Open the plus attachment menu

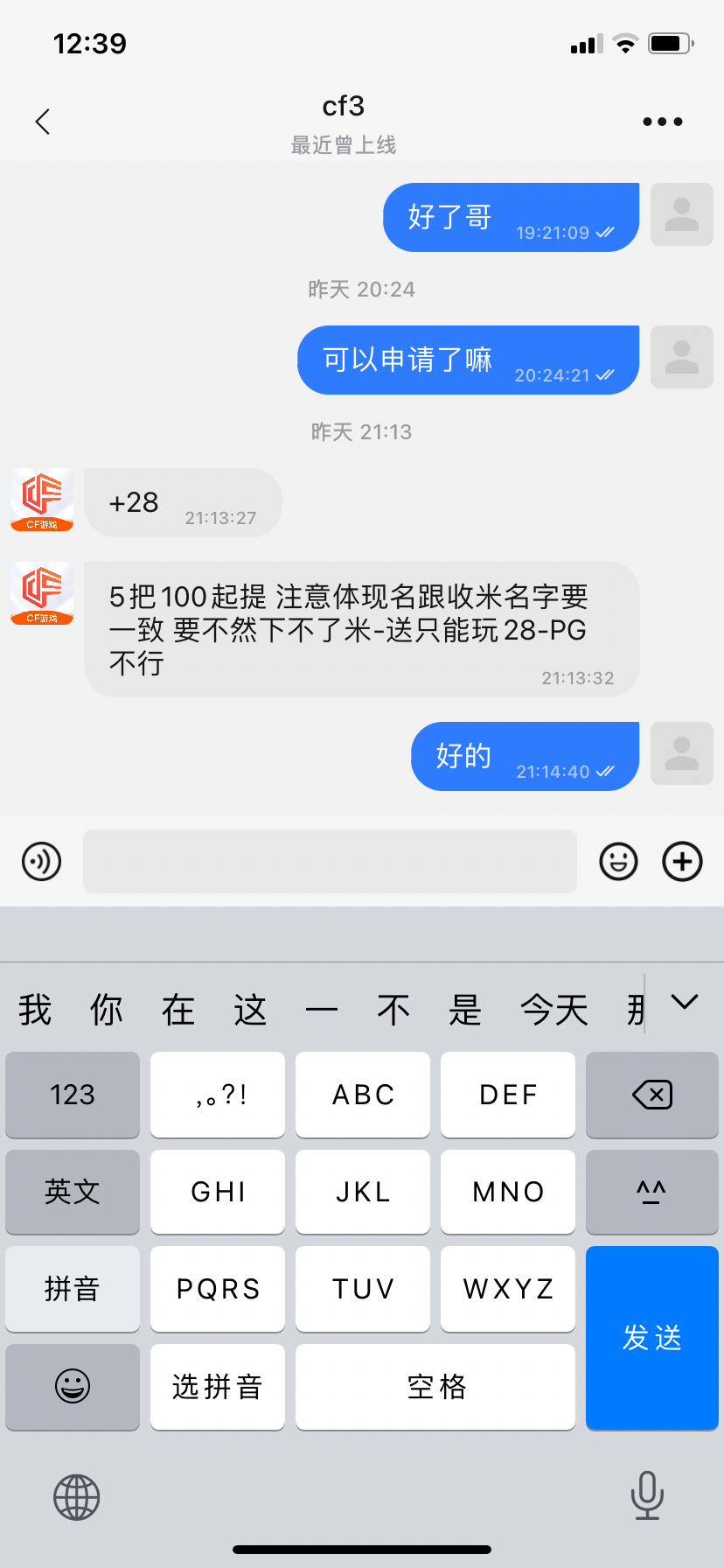click(x=682, y=861)
